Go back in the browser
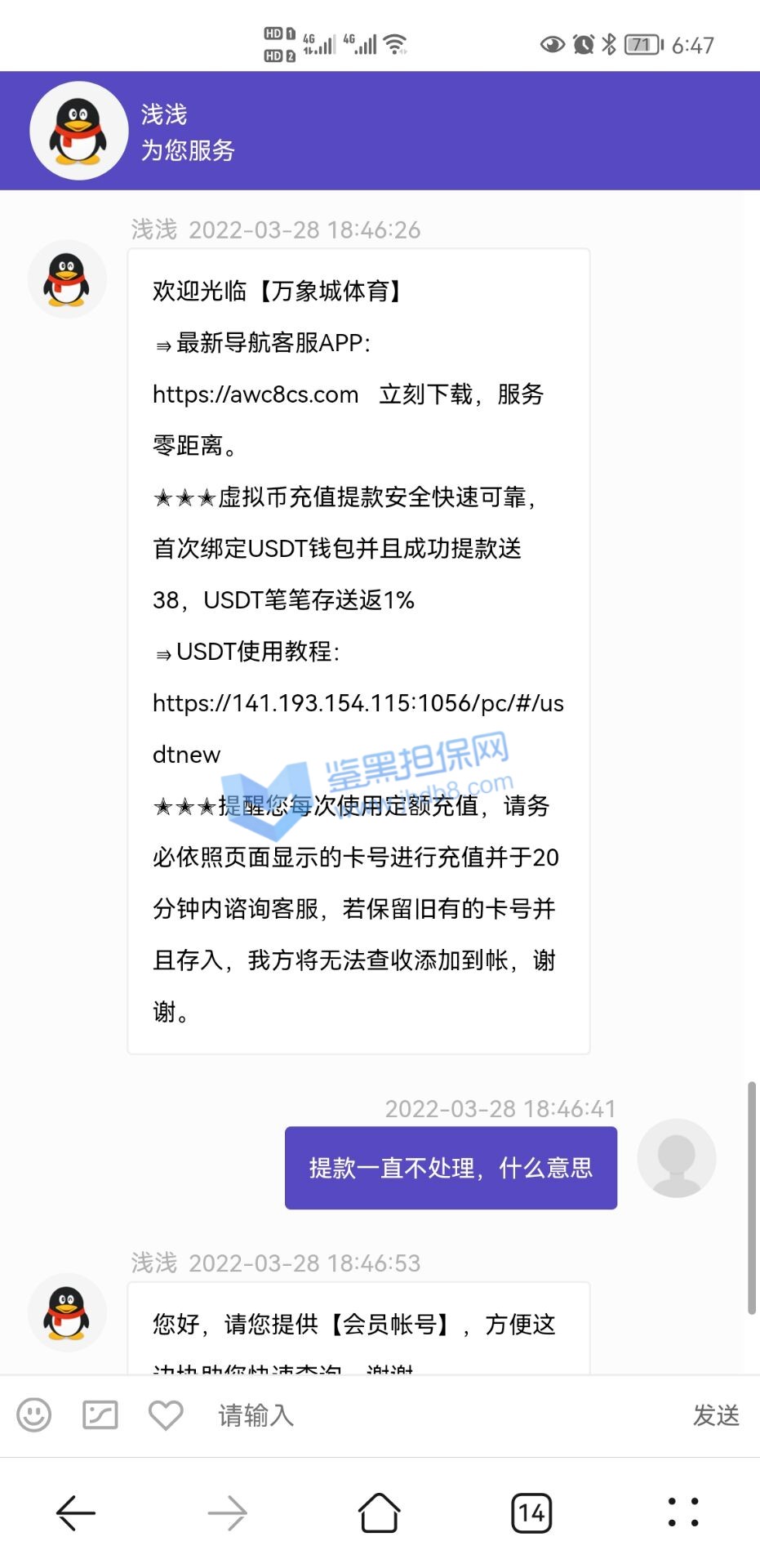 76,1512
